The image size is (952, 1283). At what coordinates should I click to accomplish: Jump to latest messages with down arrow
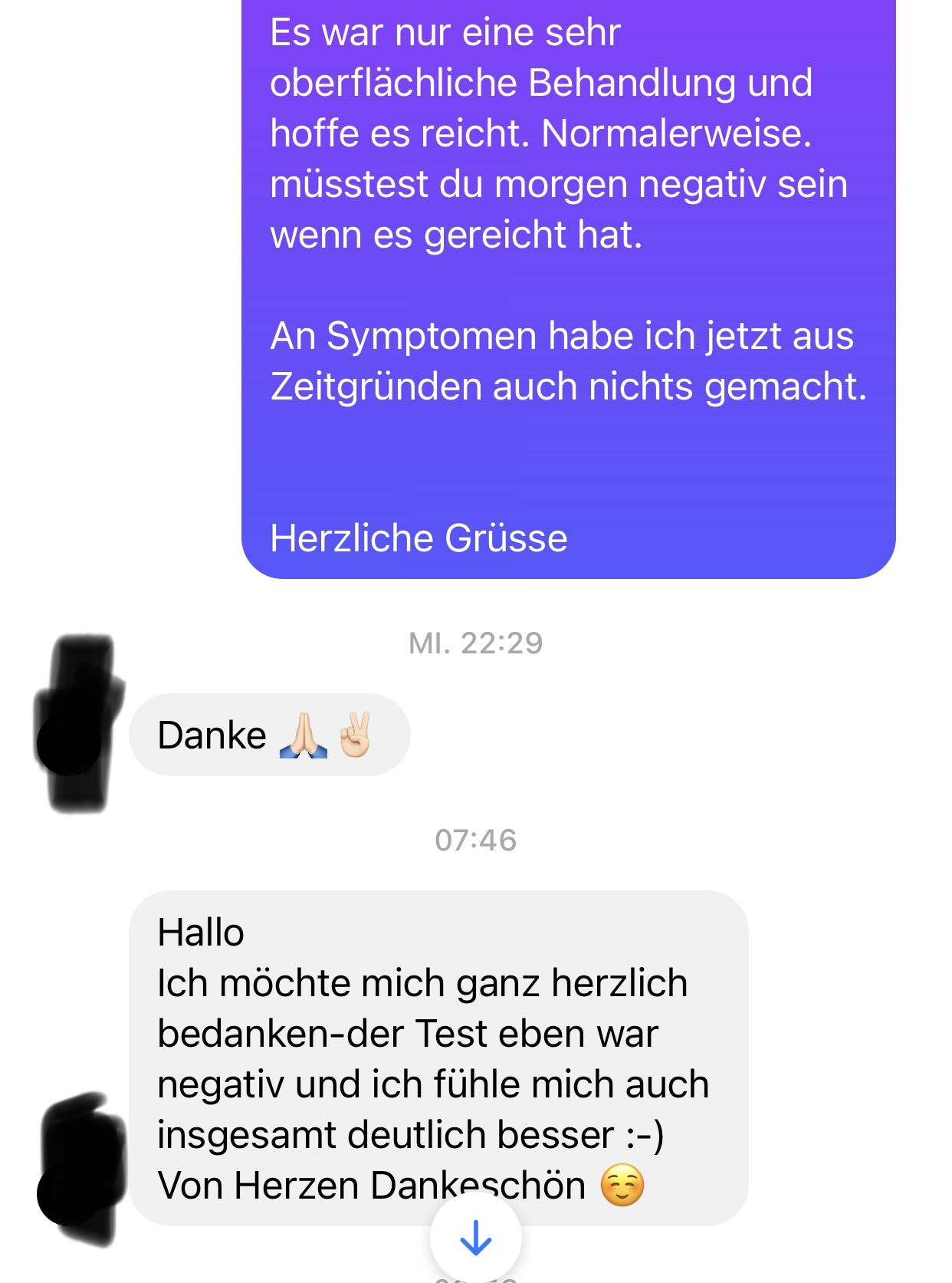pyautogui.click(x=475, y=1237)
